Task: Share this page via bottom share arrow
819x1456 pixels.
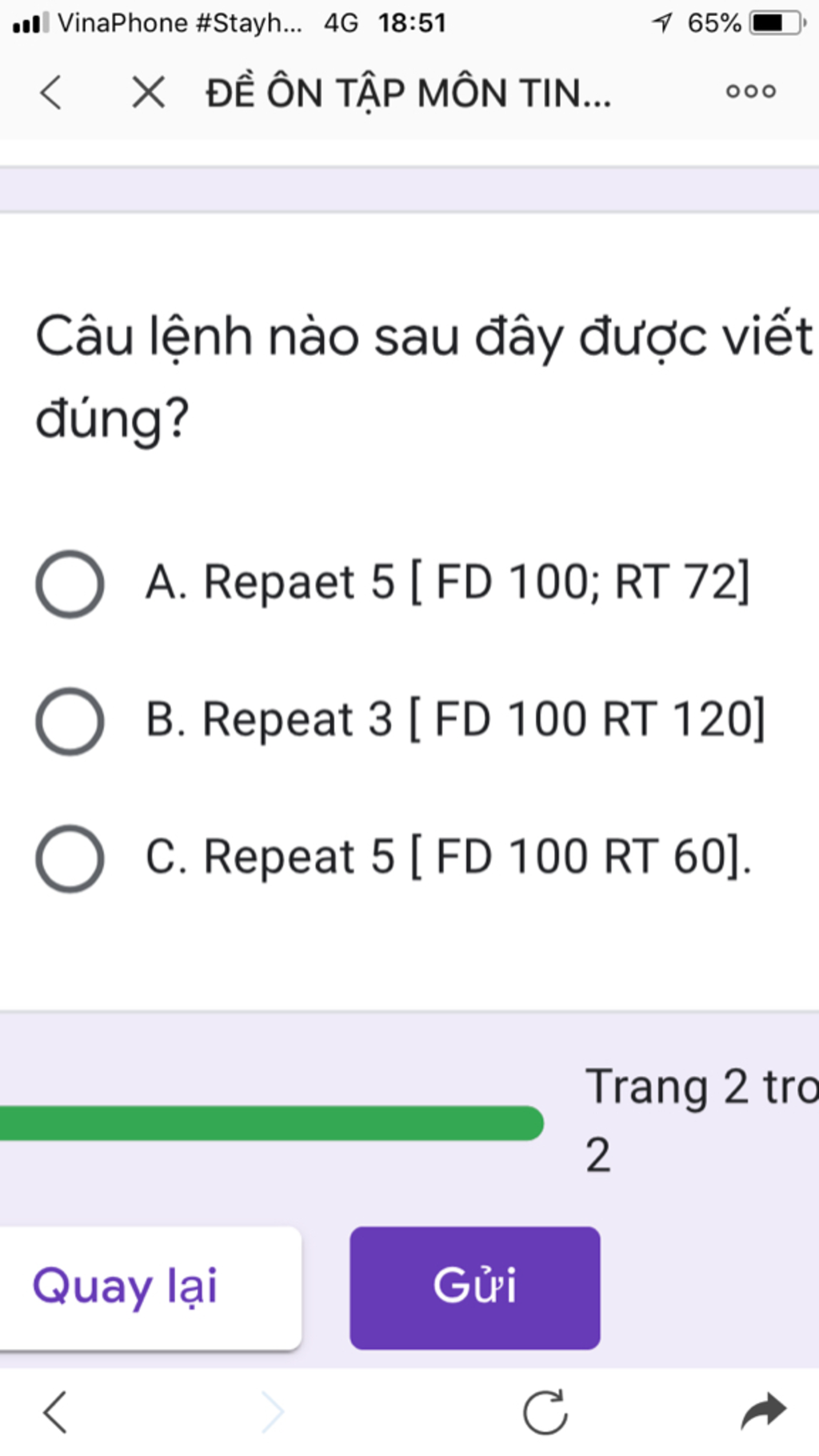Action: pos(764,1412)
